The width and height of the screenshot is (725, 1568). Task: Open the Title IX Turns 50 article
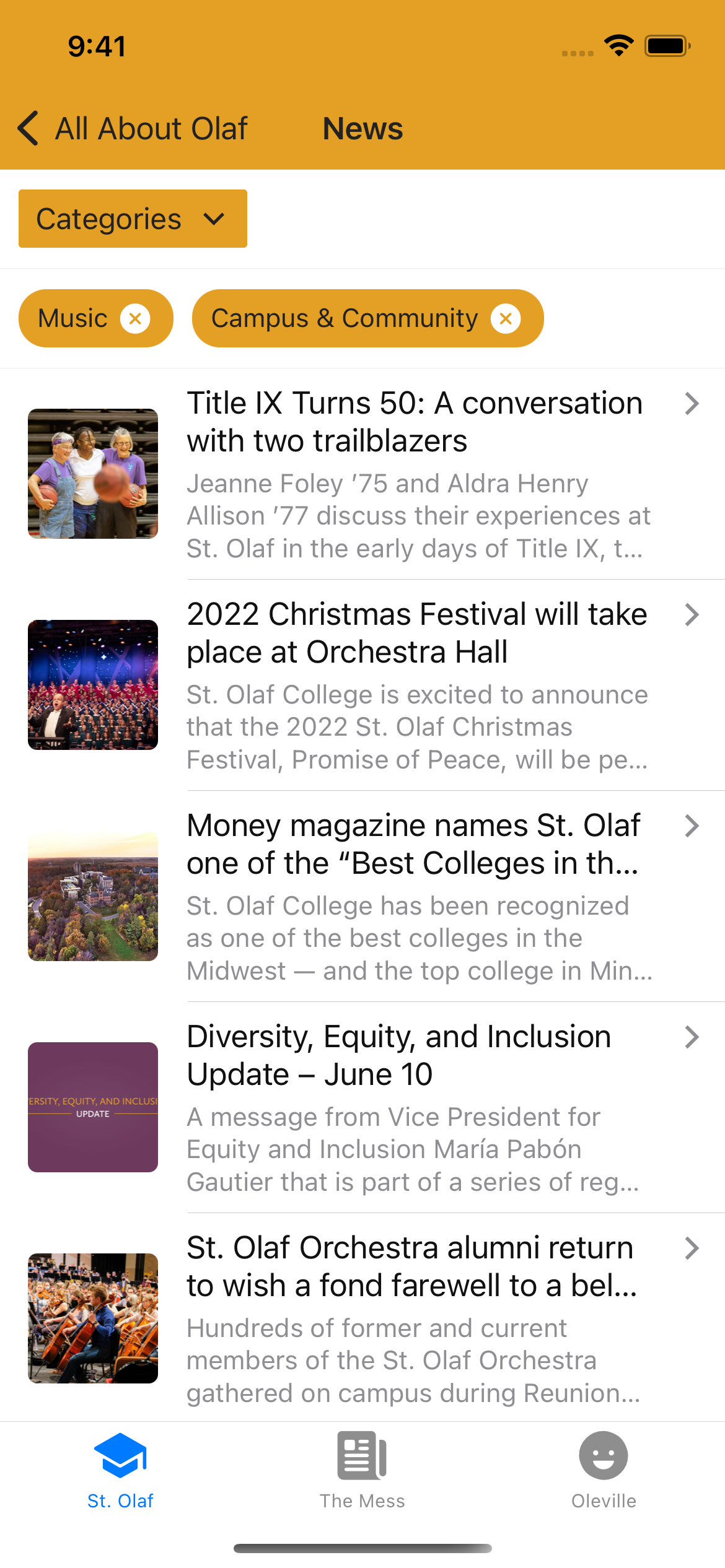415,474
